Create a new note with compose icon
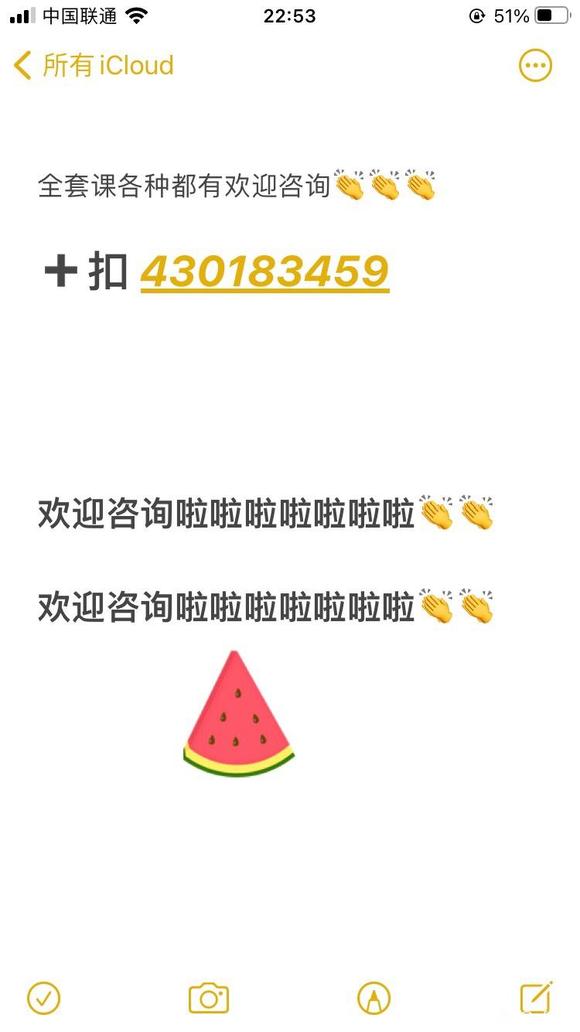Viewport: 580px width, 1032px height. coord(536,998)
